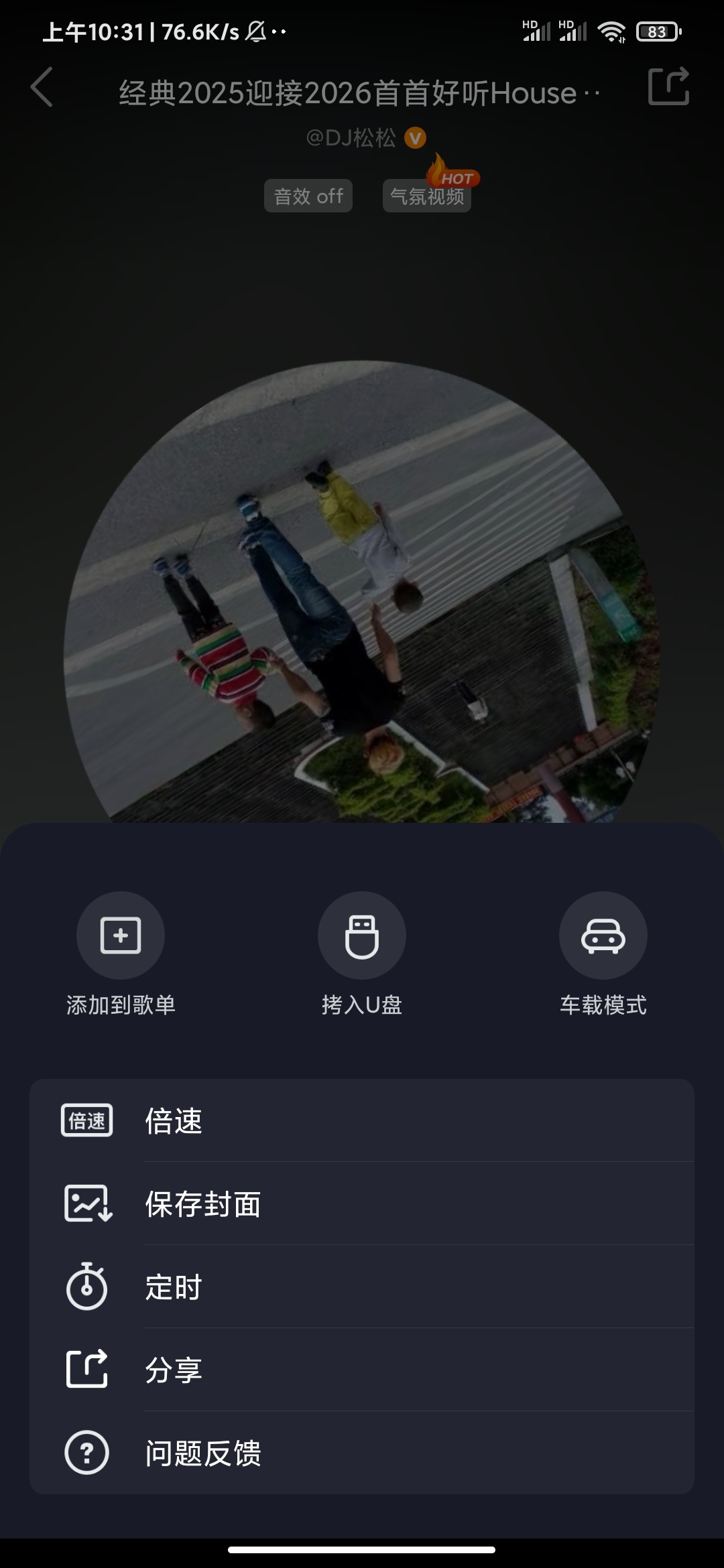Viewport: 724px width, 1568px height.
Task: Enable 车载模式 car mode
Action: [603, 935]
